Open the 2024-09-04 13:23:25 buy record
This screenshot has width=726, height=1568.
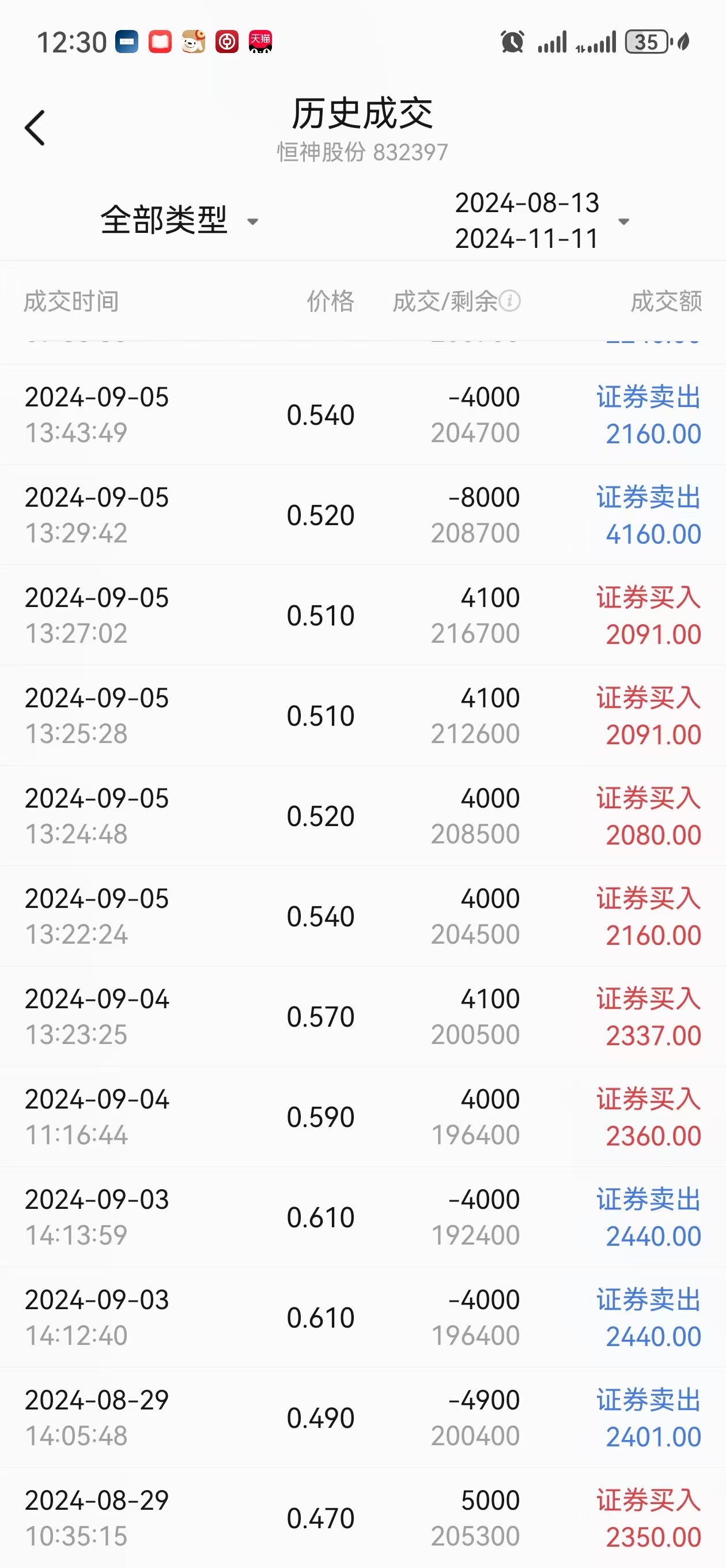362,1016
